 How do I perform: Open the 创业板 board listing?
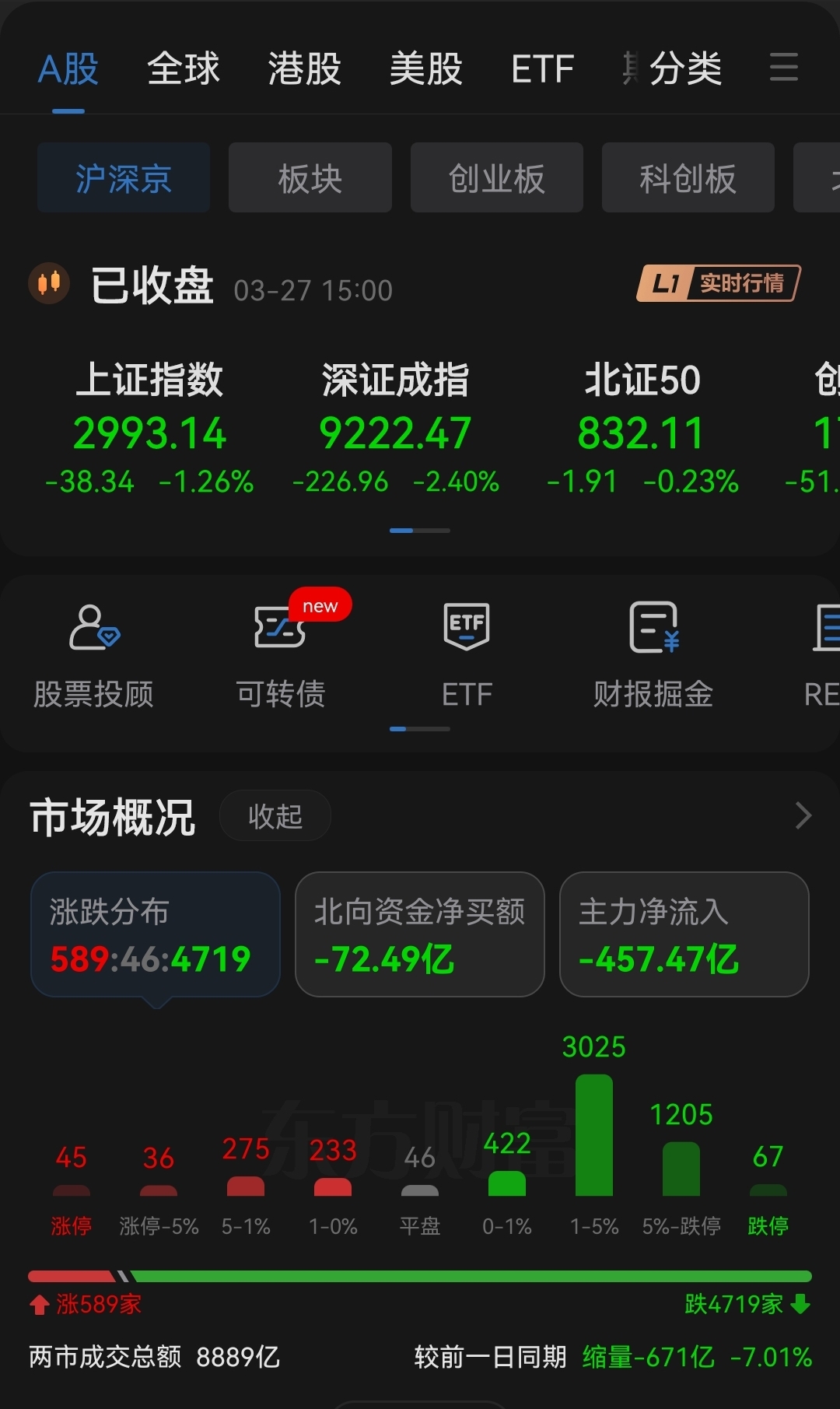(x=496, y=177)
